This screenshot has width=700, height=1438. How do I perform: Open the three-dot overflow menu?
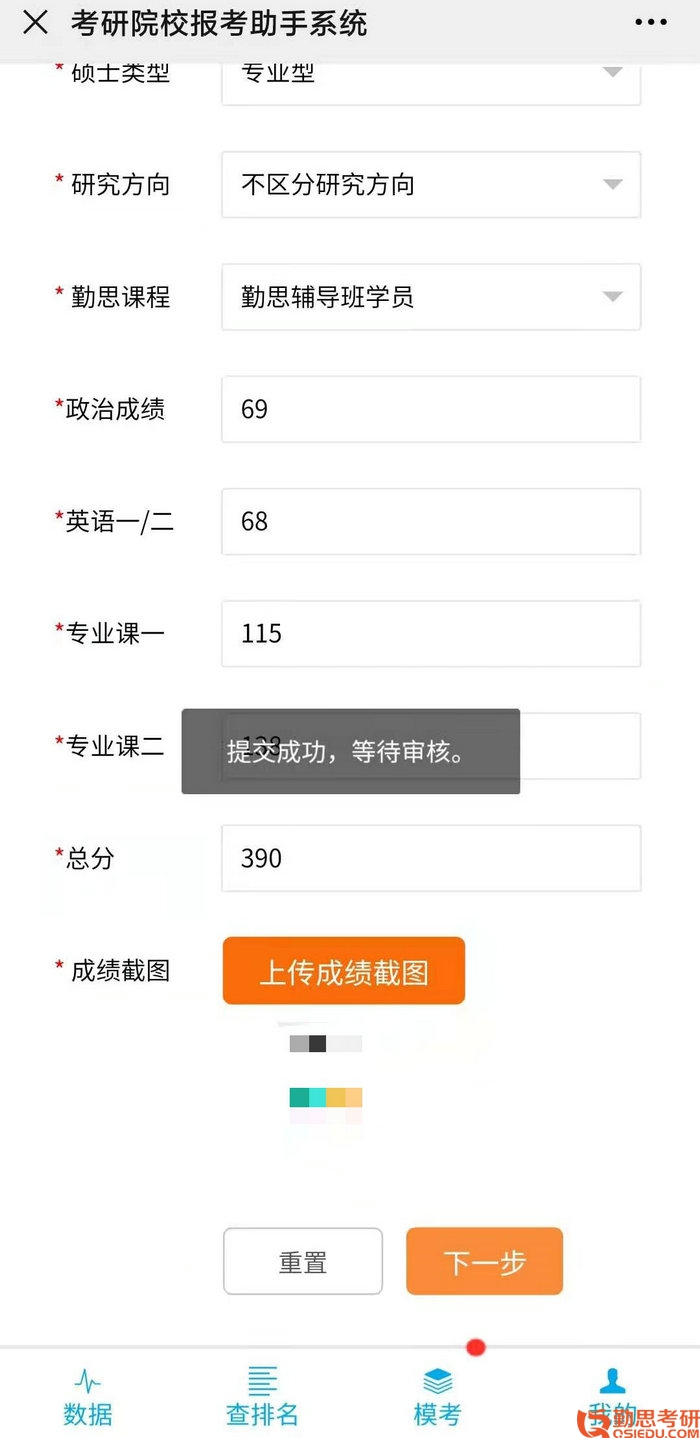pos(650,22)
